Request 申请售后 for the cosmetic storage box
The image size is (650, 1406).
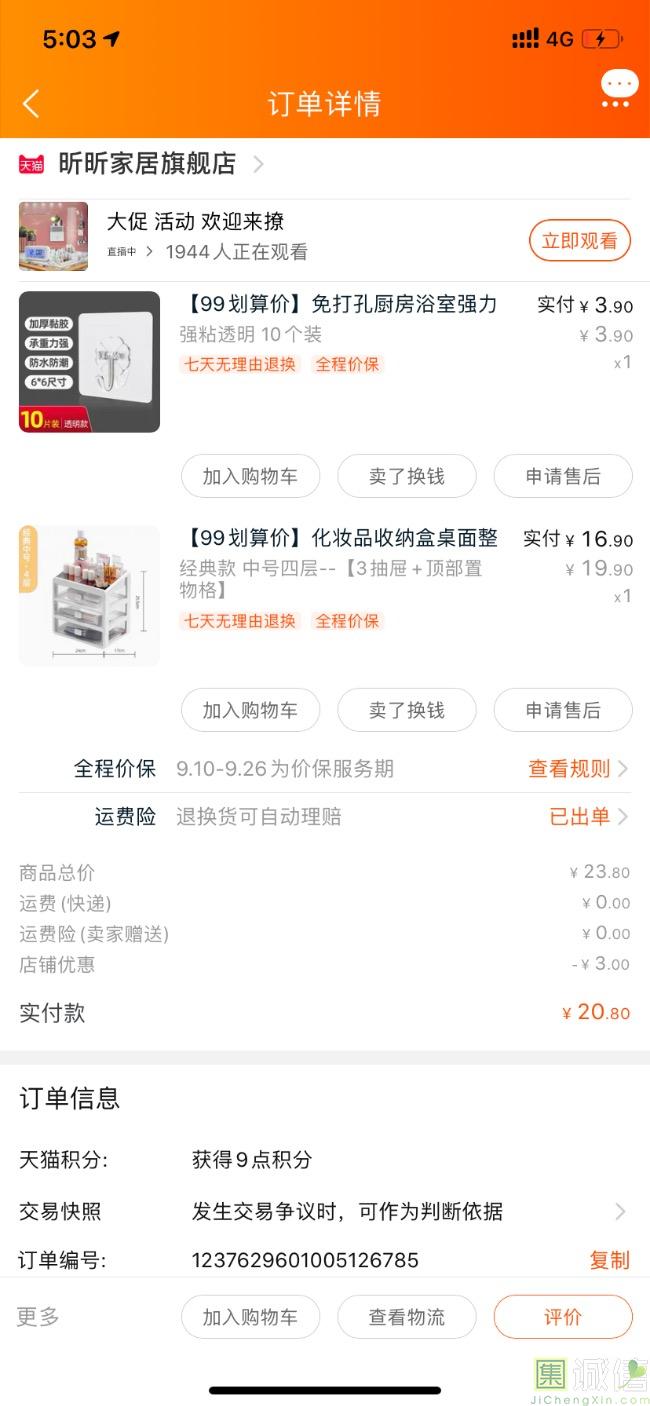pyautogui.click(x=563, y=710)
